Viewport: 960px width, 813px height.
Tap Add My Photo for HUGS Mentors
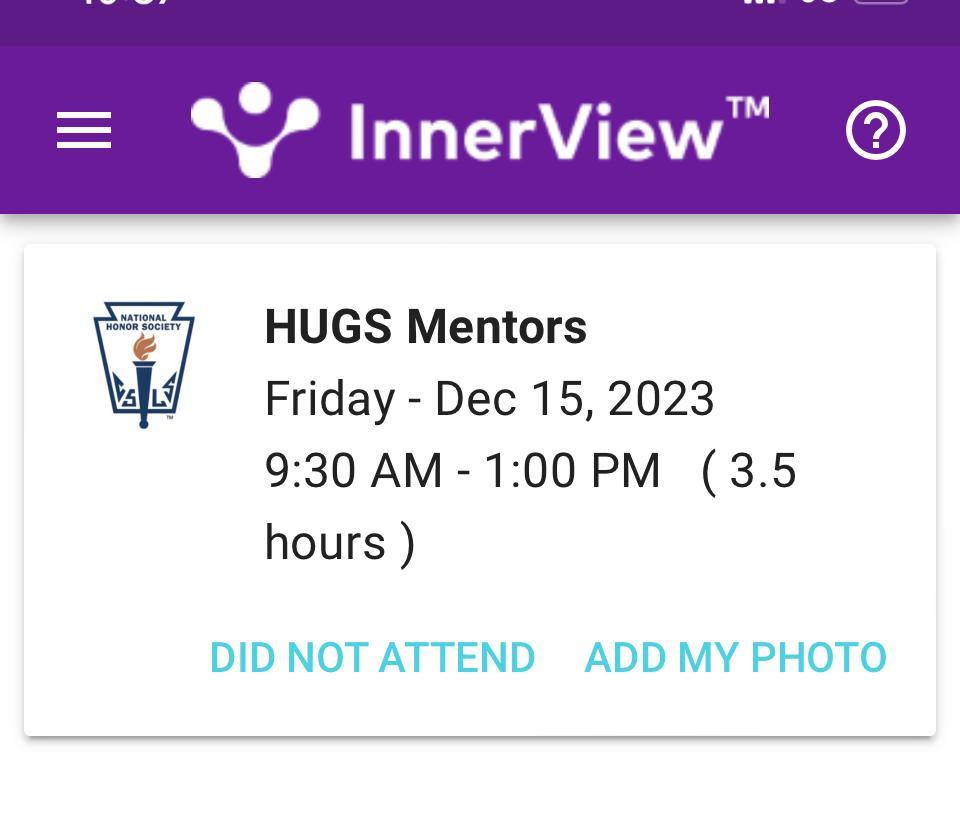[735, 658]
